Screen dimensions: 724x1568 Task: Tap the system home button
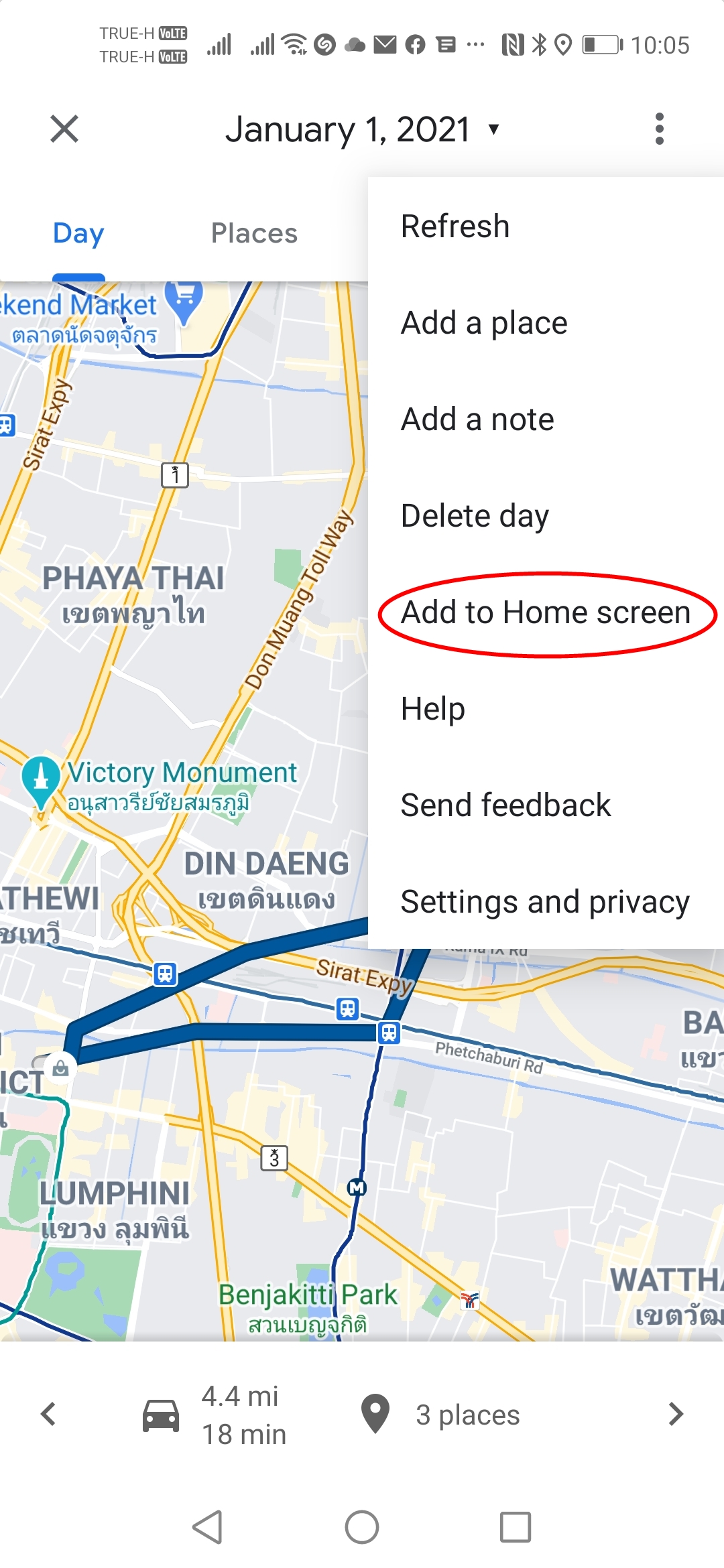(x=362, y=1527)
